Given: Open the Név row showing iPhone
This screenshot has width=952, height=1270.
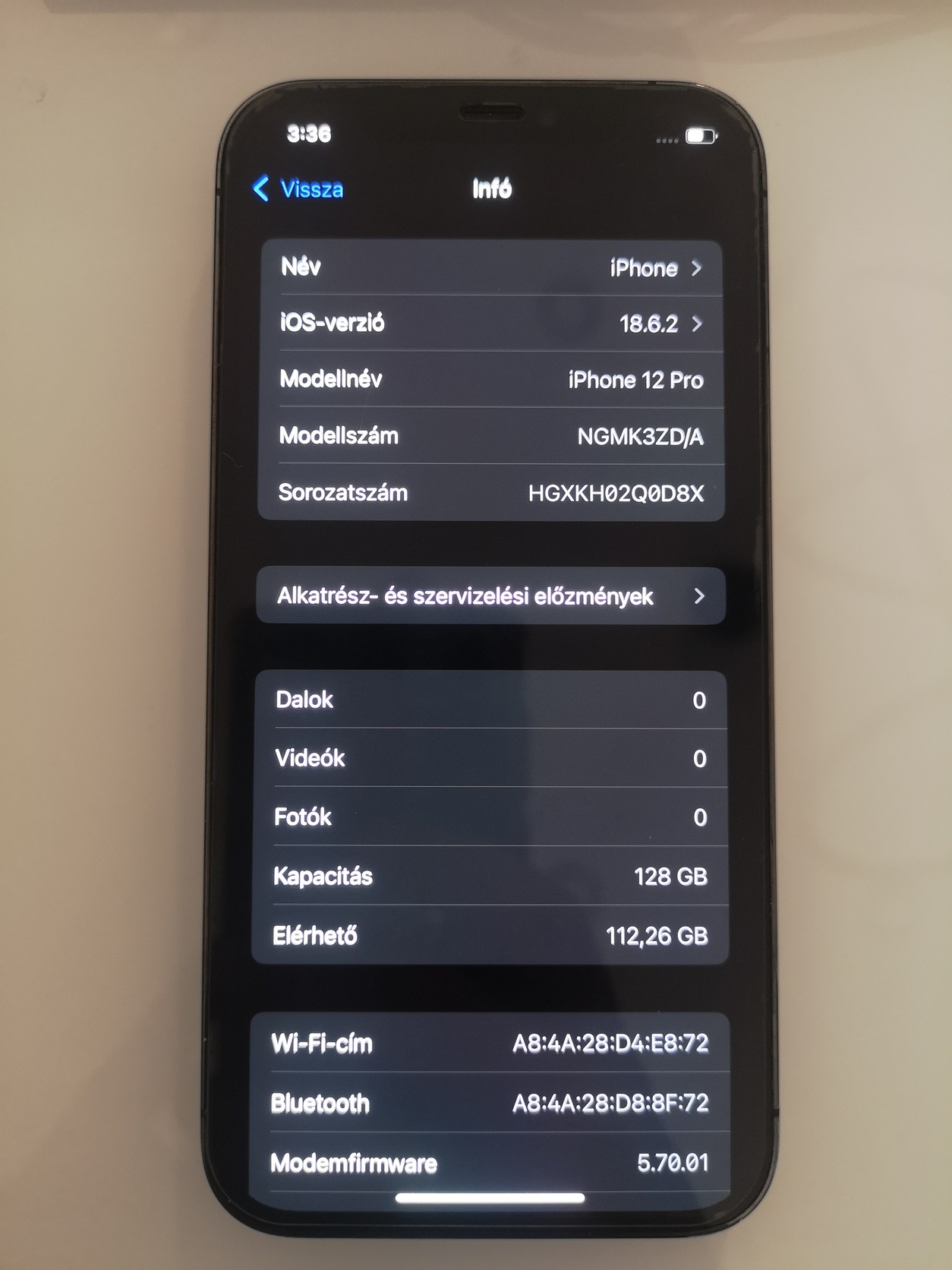Looking at the screenshot, I should tap(491, 267).
